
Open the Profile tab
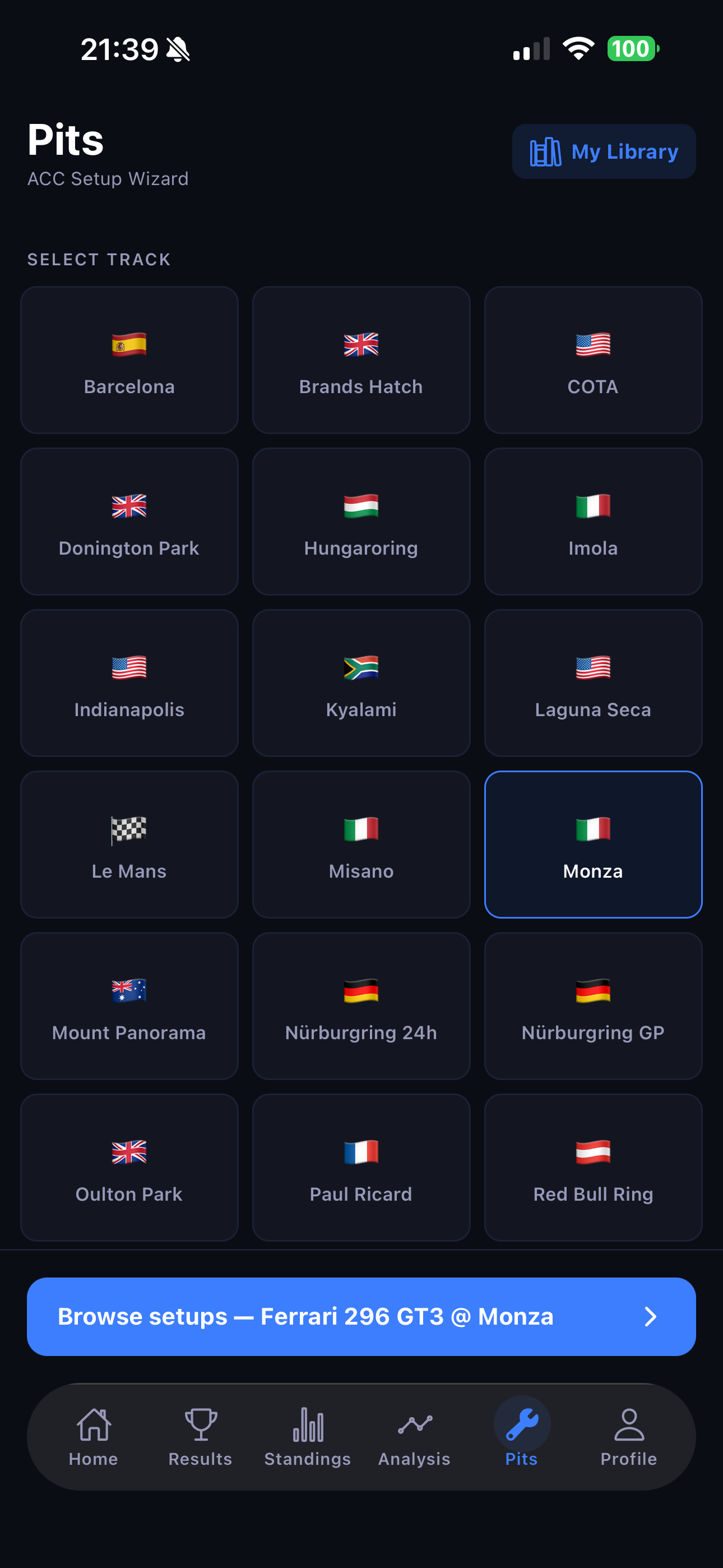(629, 1437)
